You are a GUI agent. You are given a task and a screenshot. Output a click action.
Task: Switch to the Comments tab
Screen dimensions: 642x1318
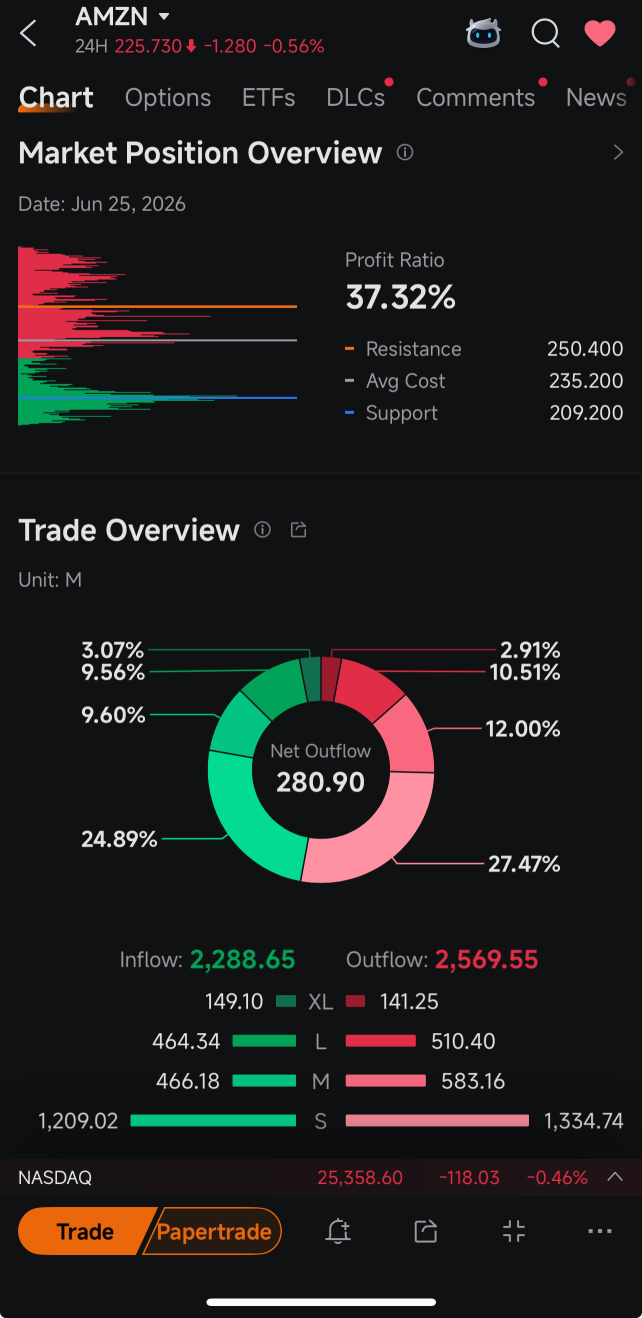(476, 97)
